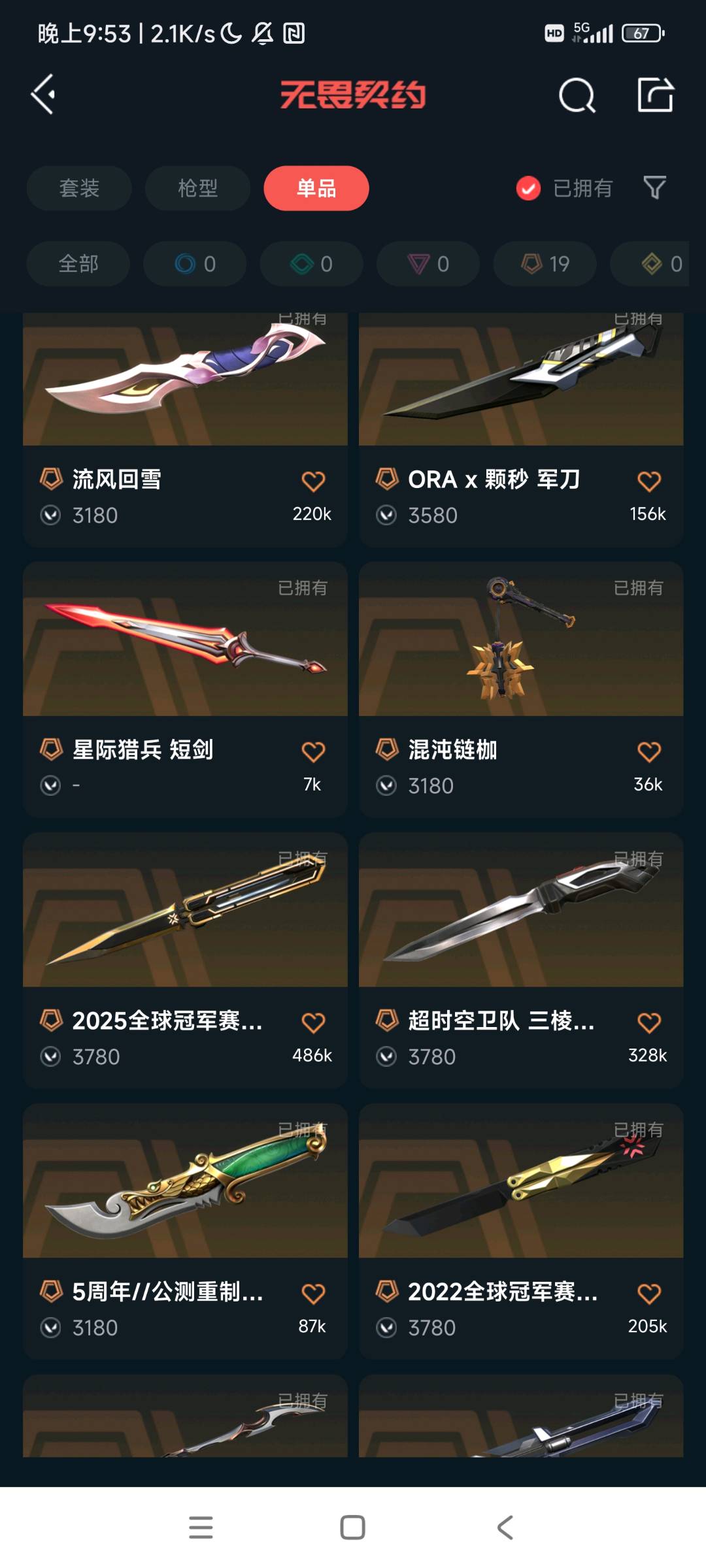Switch to the 套装 tab
Screen dimensions: 706x1568
(x=79, y=188)
